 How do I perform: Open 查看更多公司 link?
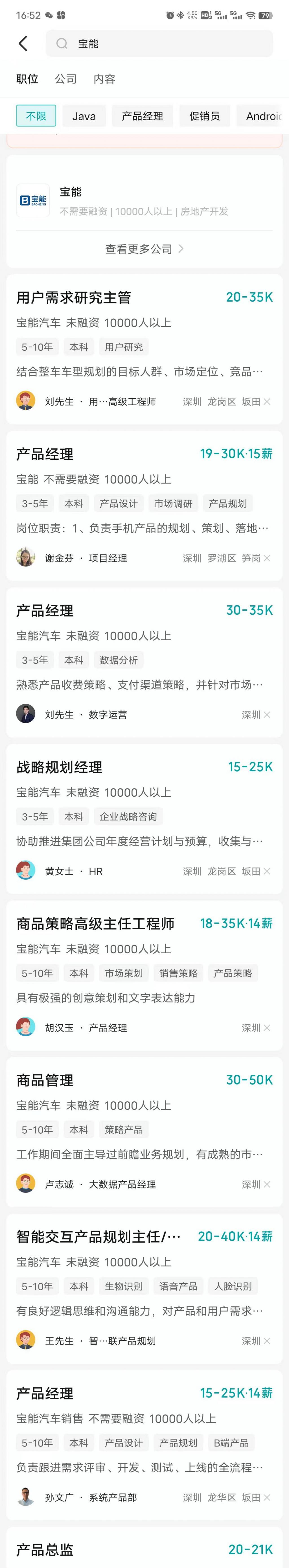144,249
